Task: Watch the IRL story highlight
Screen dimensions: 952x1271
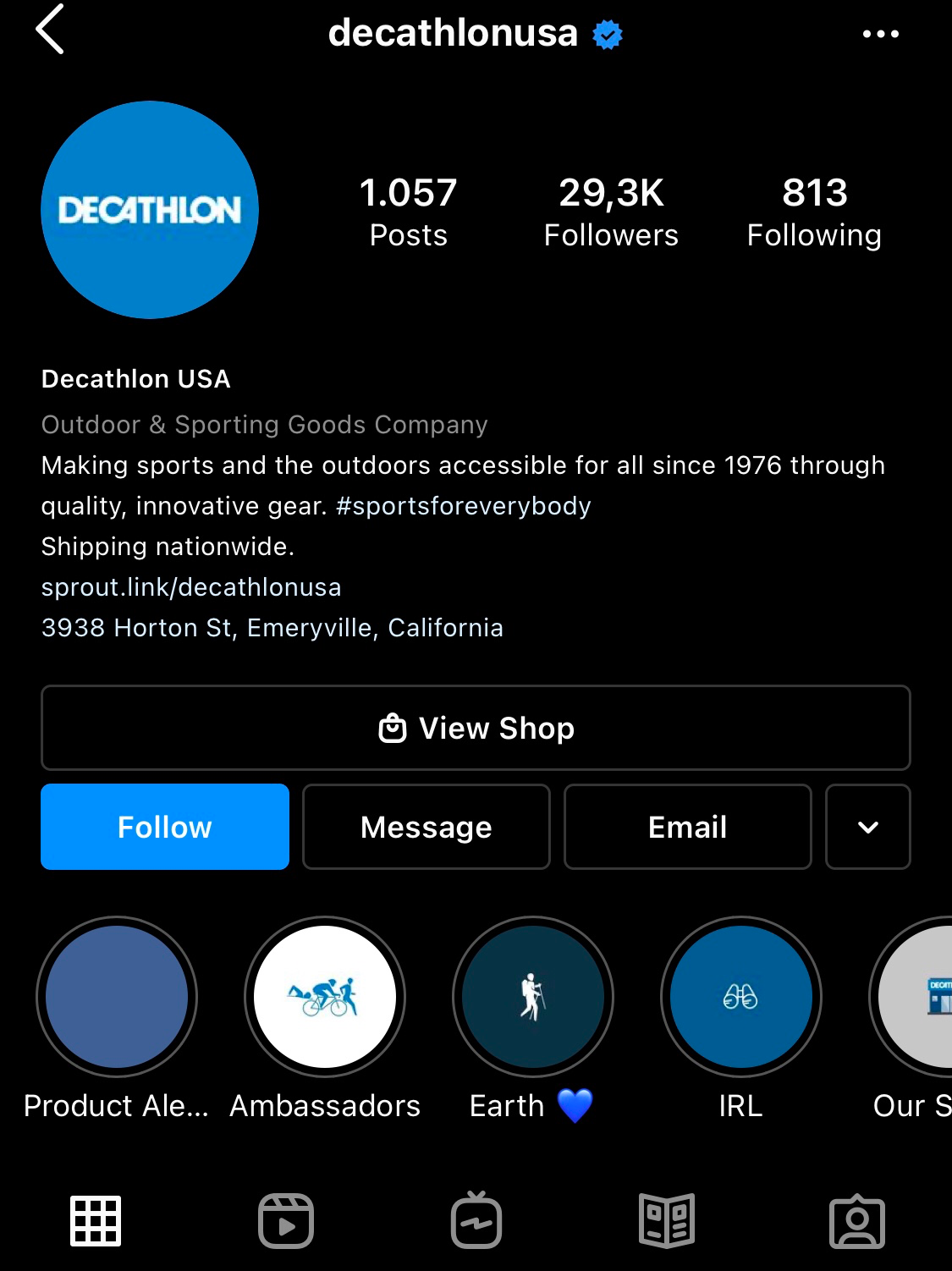Action: click(741, 997)
